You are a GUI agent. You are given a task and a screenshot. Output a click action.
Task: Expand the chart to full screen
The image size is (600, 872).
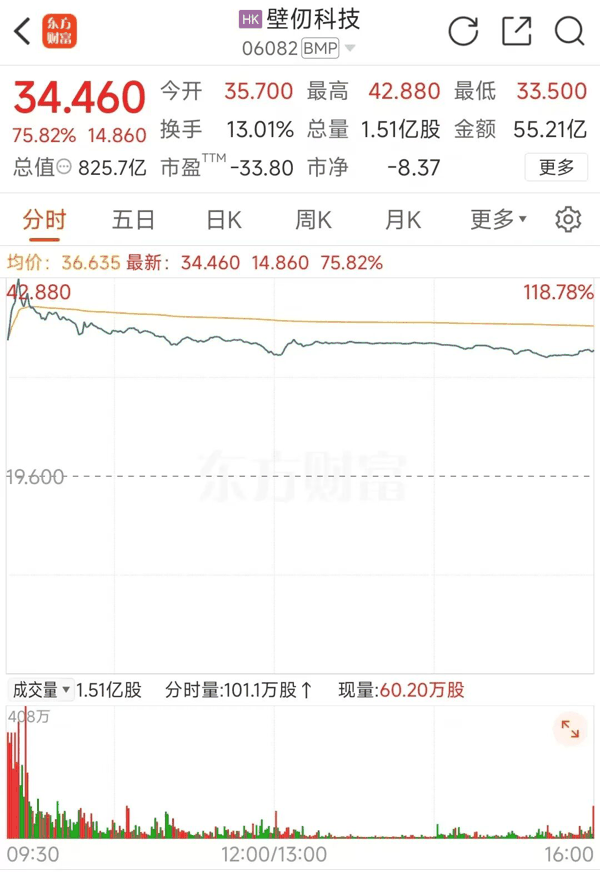[x=570, y=730]
